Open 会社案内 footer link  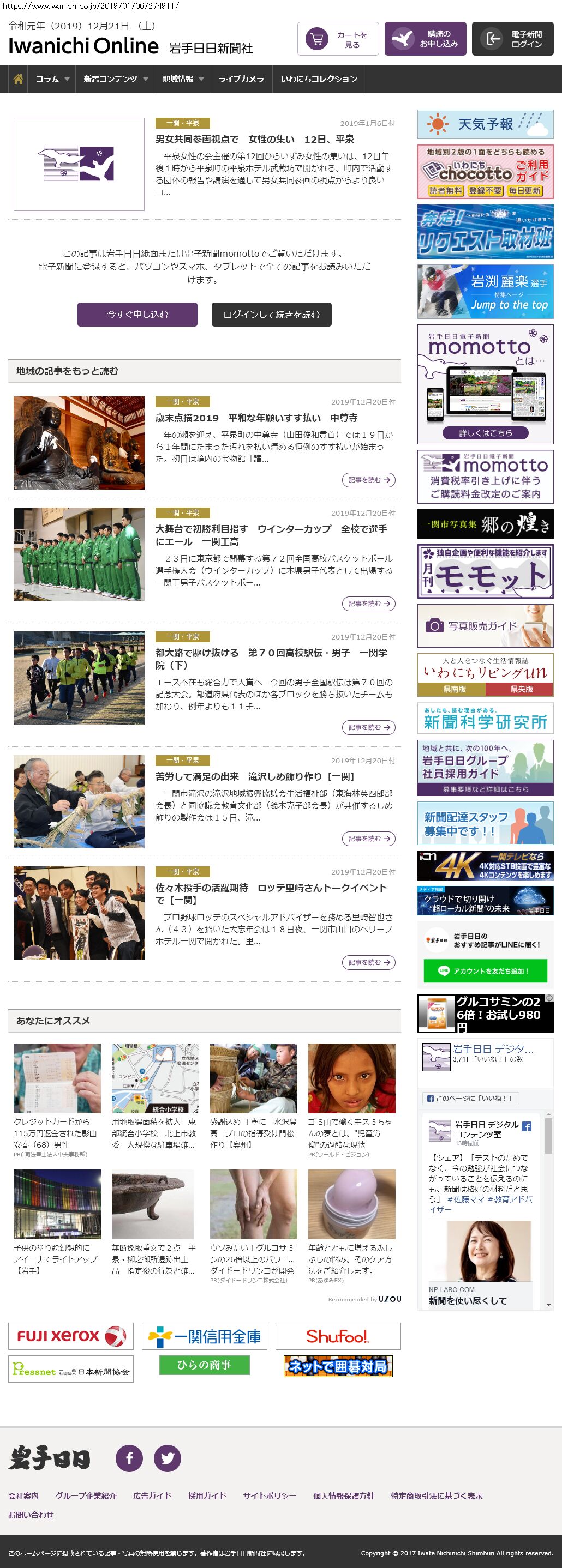[23, 1495]
